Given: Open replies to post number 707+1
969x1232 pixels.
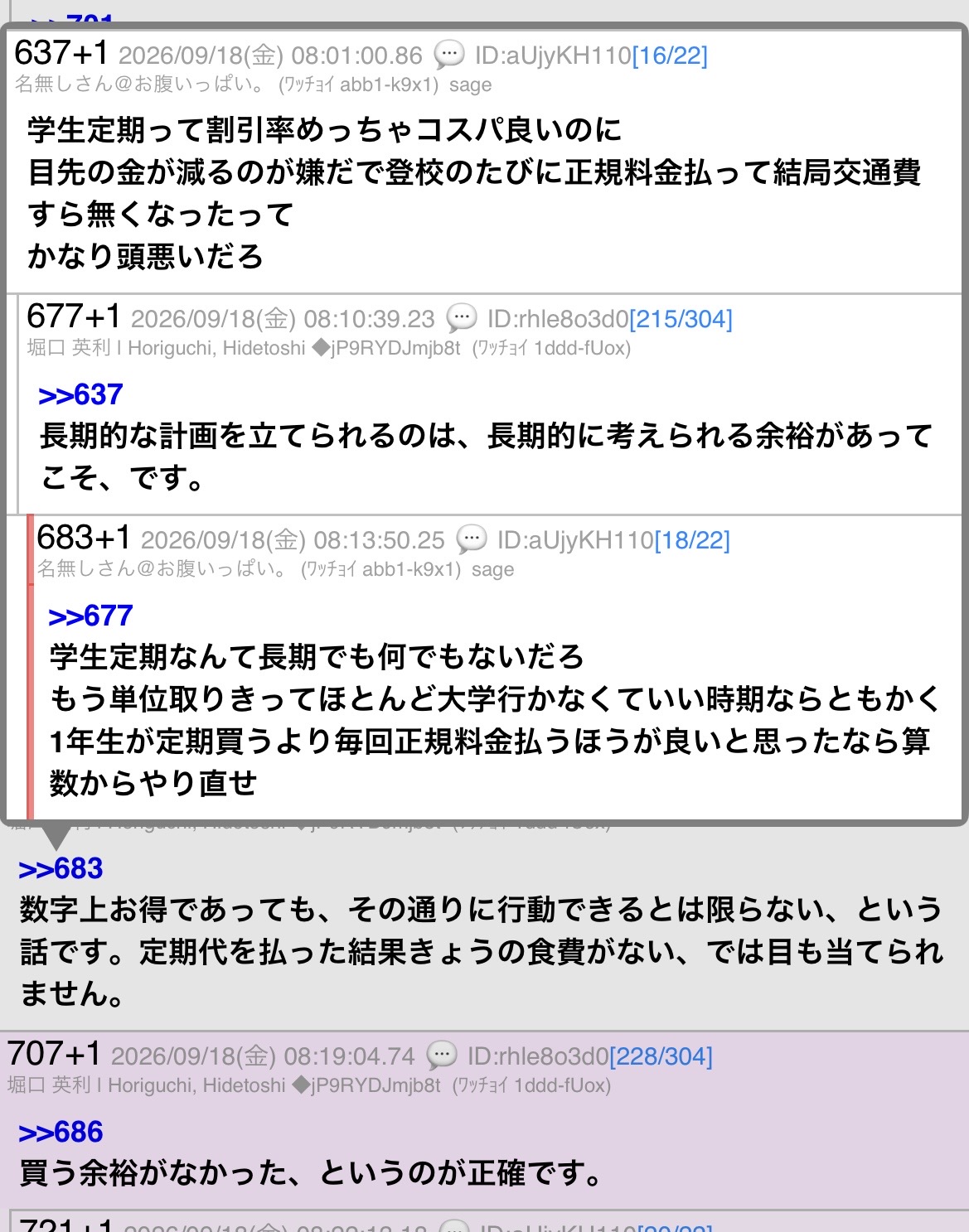Looking at the screenshot, I should pos(55,1055).
